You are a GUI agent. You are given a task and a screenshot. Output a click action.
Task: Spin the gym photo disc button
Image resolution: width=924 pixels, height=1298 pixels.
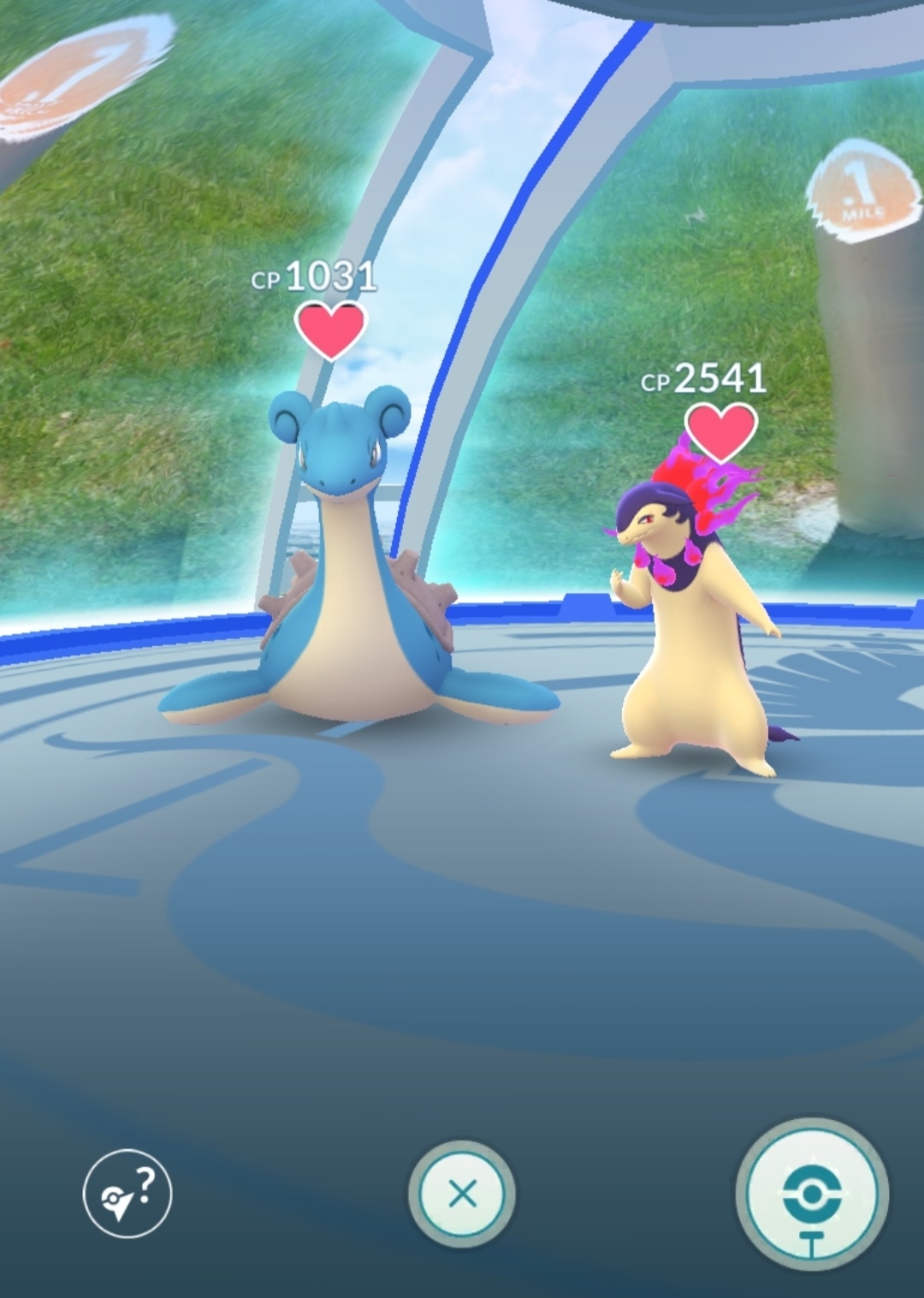812,1194
